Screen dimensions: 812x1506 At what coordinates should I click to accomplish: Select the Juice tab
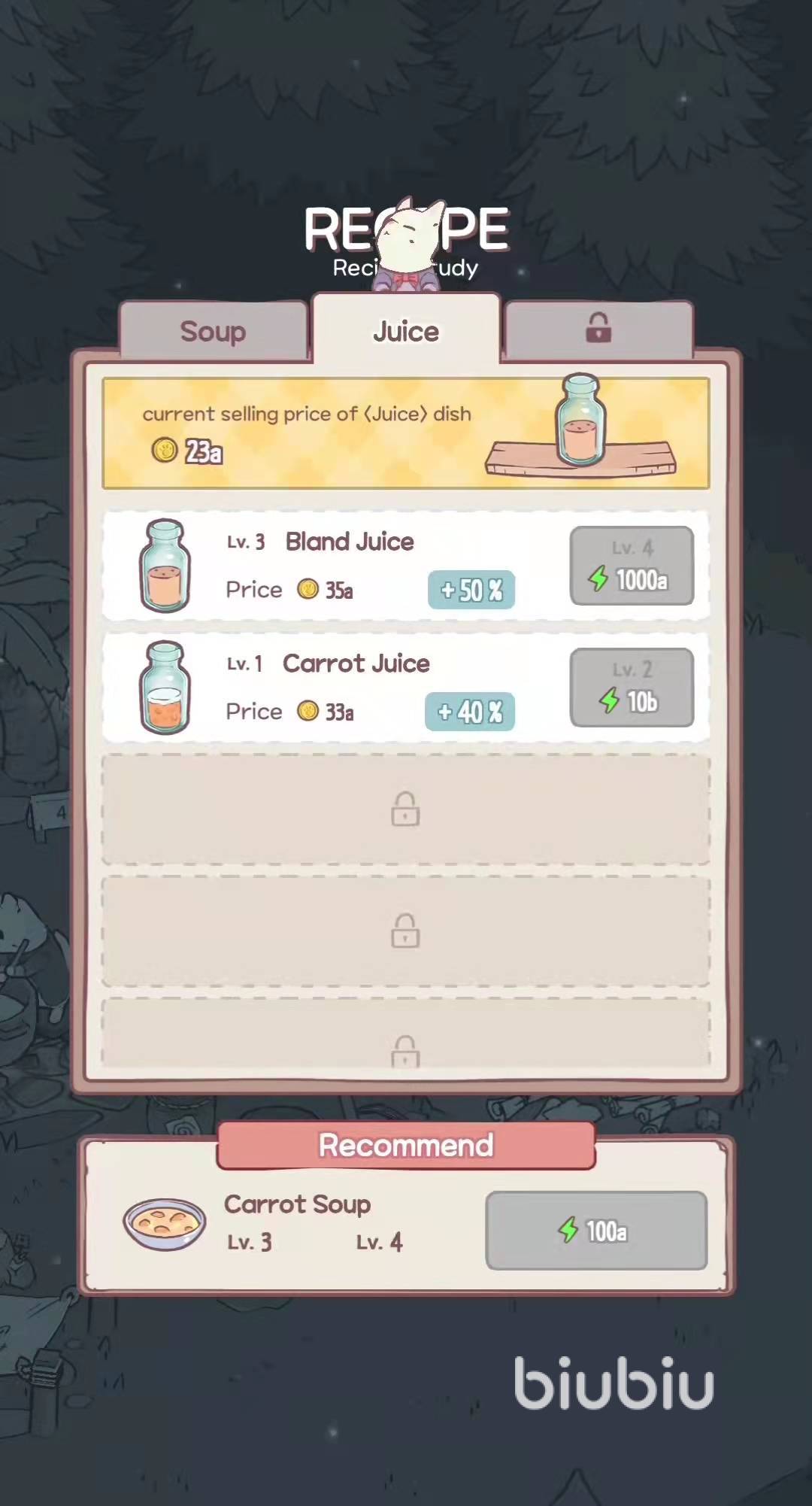tap(406, 332)
